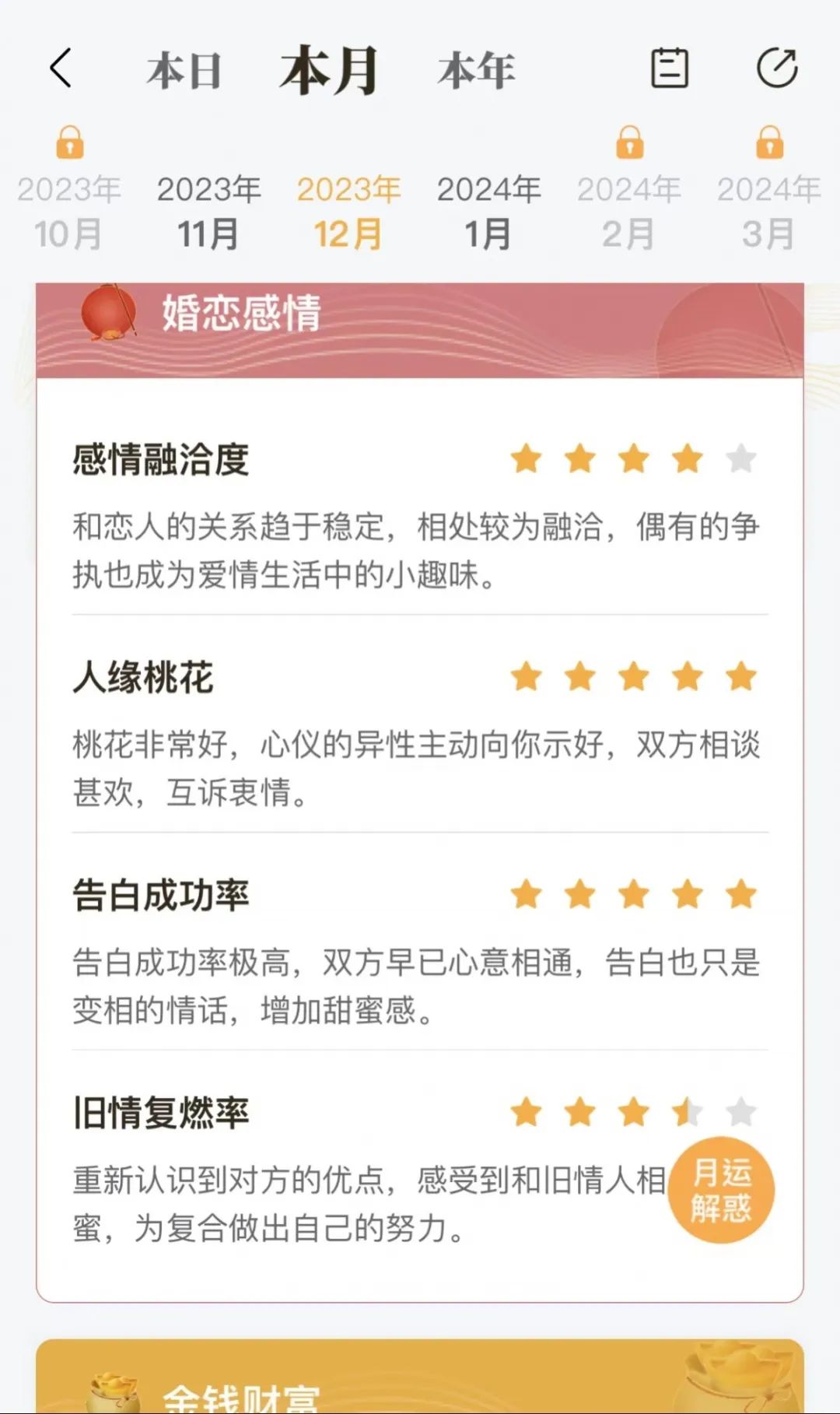The image size is (840, 1414).
Task: Share this fortune page
Action: point(776,68)
